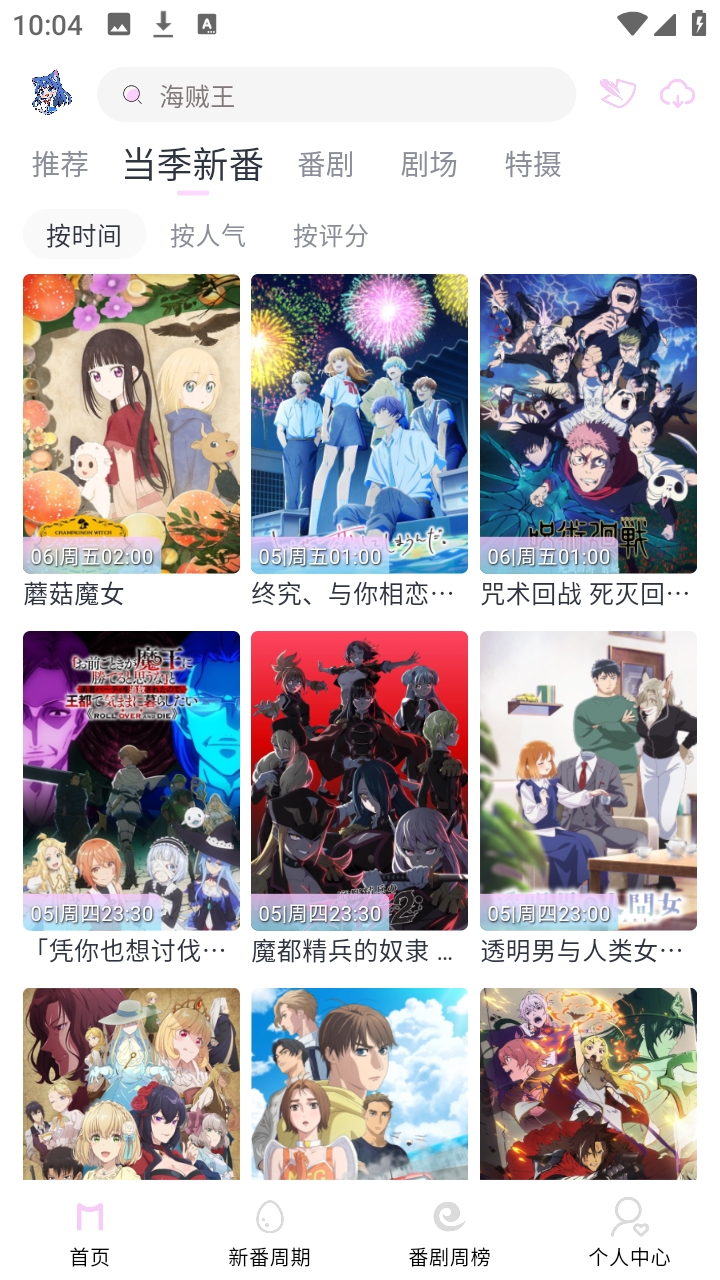The width and height of the screenshot is (720, 1280).
Task: Switch to the 番剧 tab
Action: pyautogui.click(x=325, y=164)
